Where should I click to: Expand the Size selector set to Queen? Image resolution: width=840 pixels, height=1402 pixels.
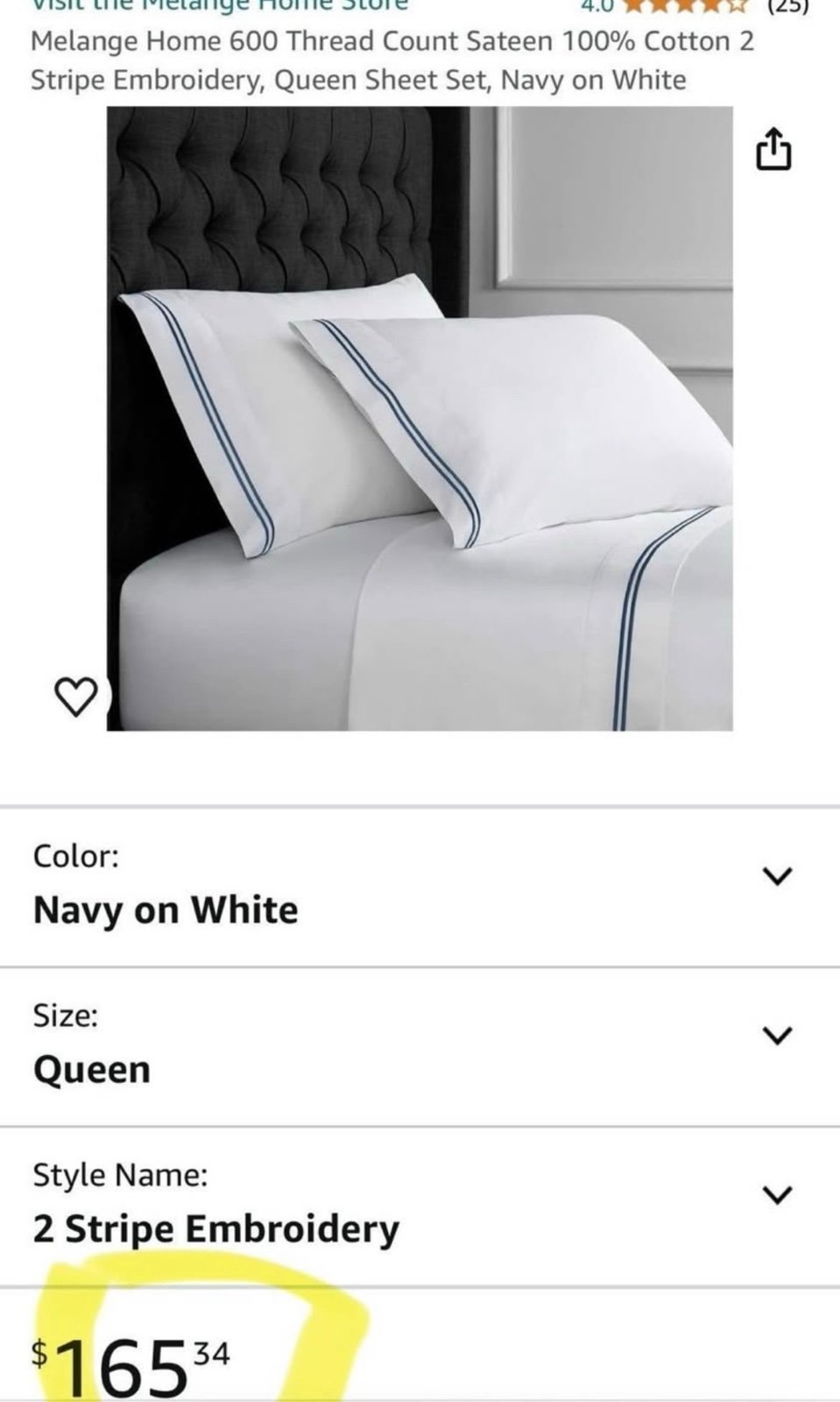(420, 1046)
